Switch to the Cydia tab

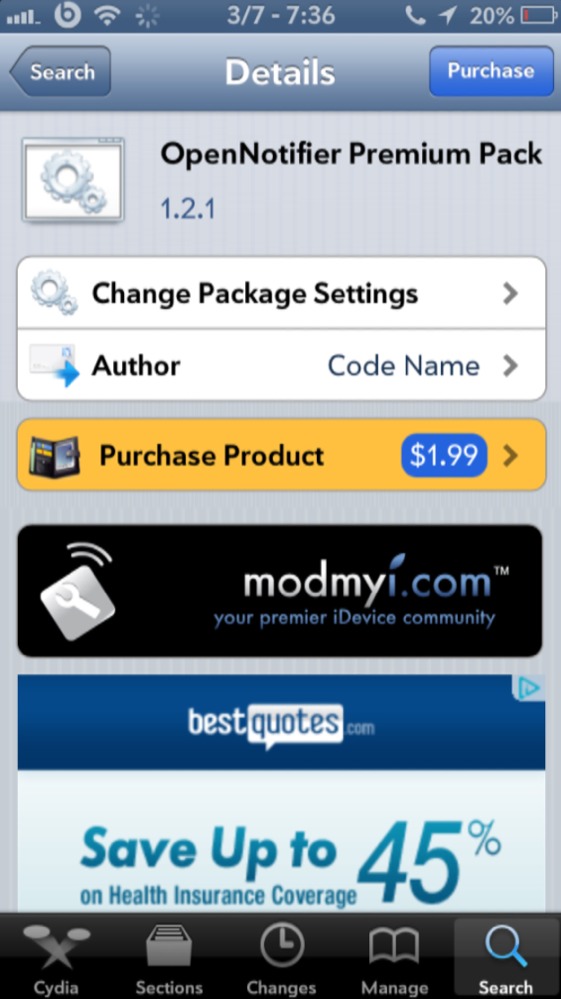point(56,956)
